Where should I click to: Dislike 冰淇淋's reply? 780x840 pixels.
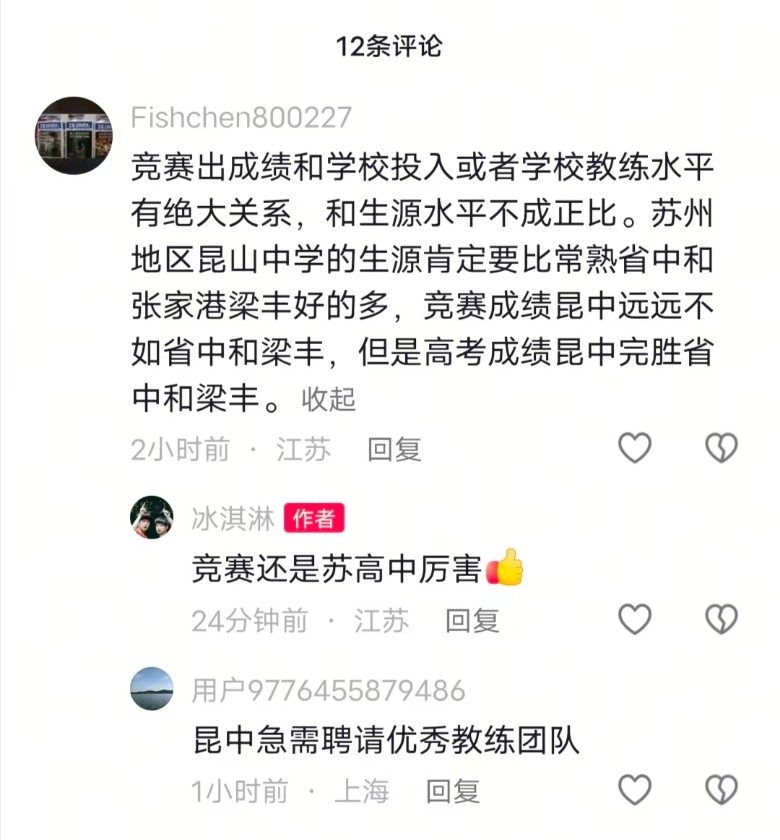coord(721,620)
